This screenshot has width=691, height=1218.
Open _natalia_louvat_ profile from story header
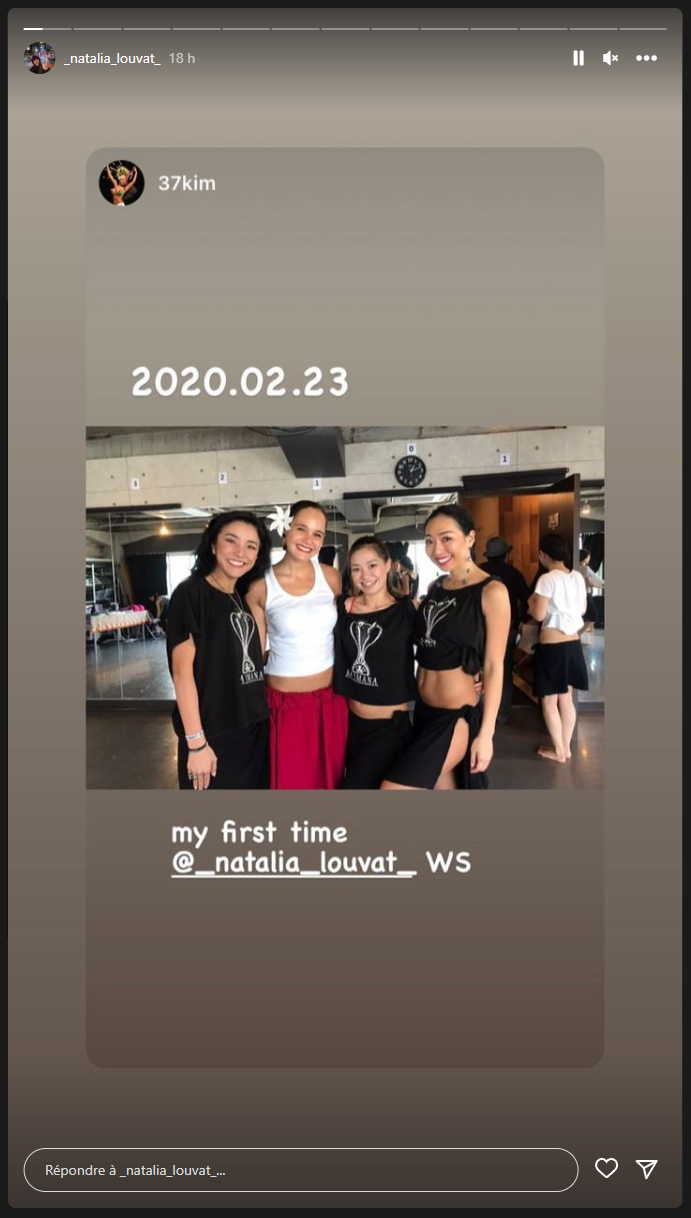[x=112, y=59]
